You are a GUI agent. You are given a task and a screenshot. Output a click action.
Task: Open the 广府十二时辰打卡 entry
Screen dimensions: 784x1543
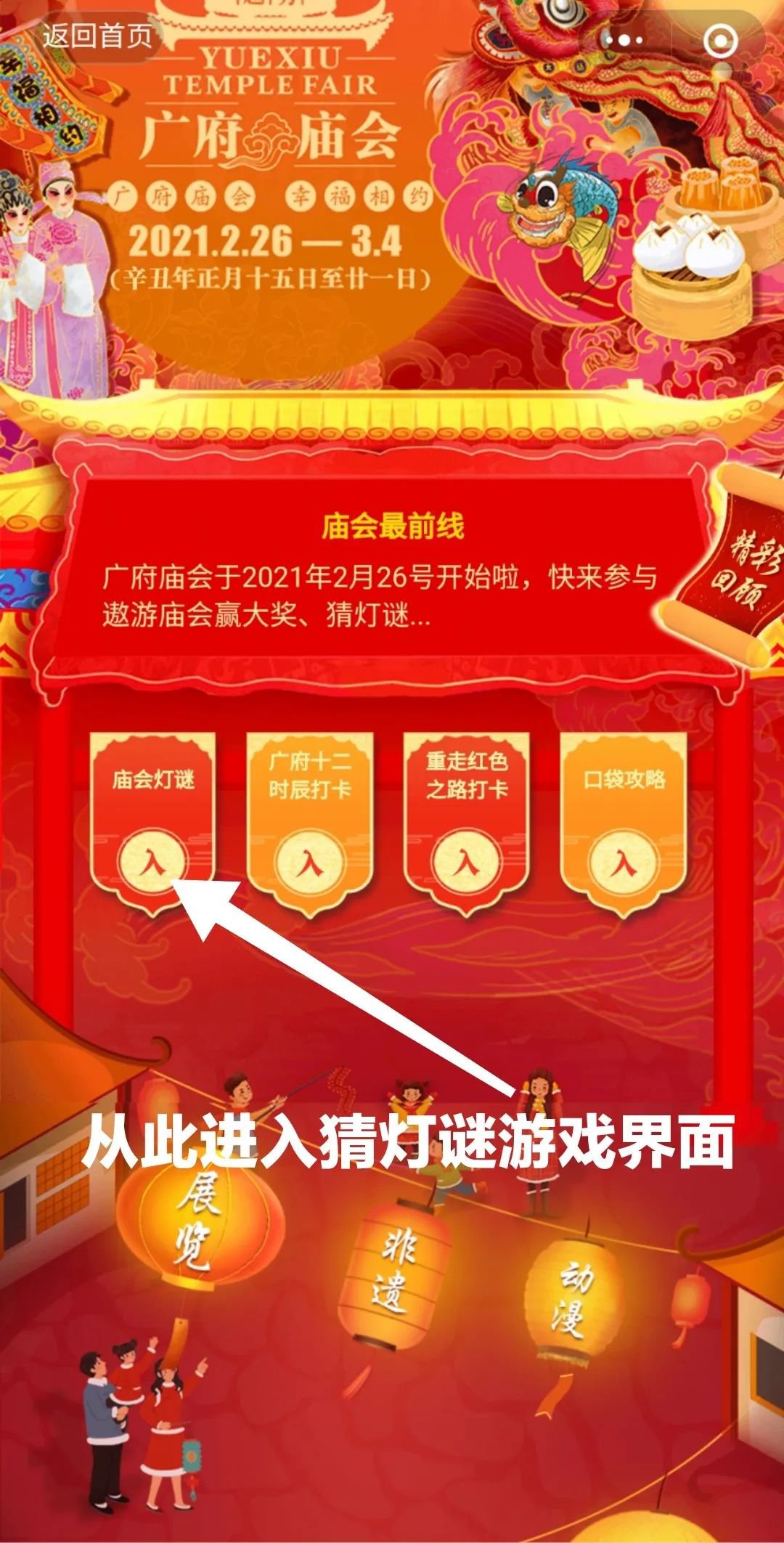click(x=309, y=863)
